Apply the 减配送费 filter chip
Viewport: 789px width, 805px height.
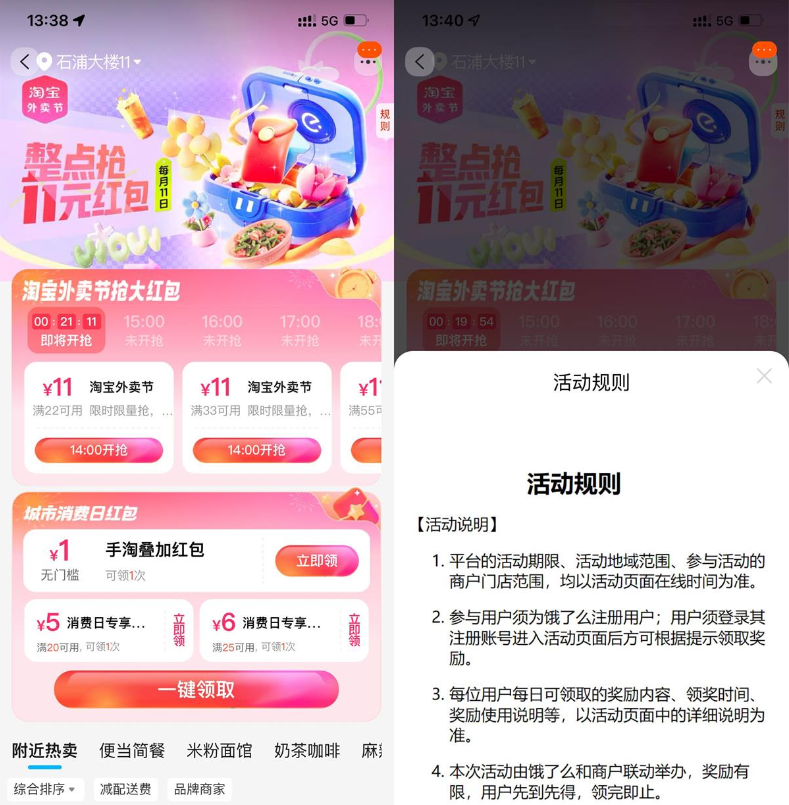pos(125,789)
